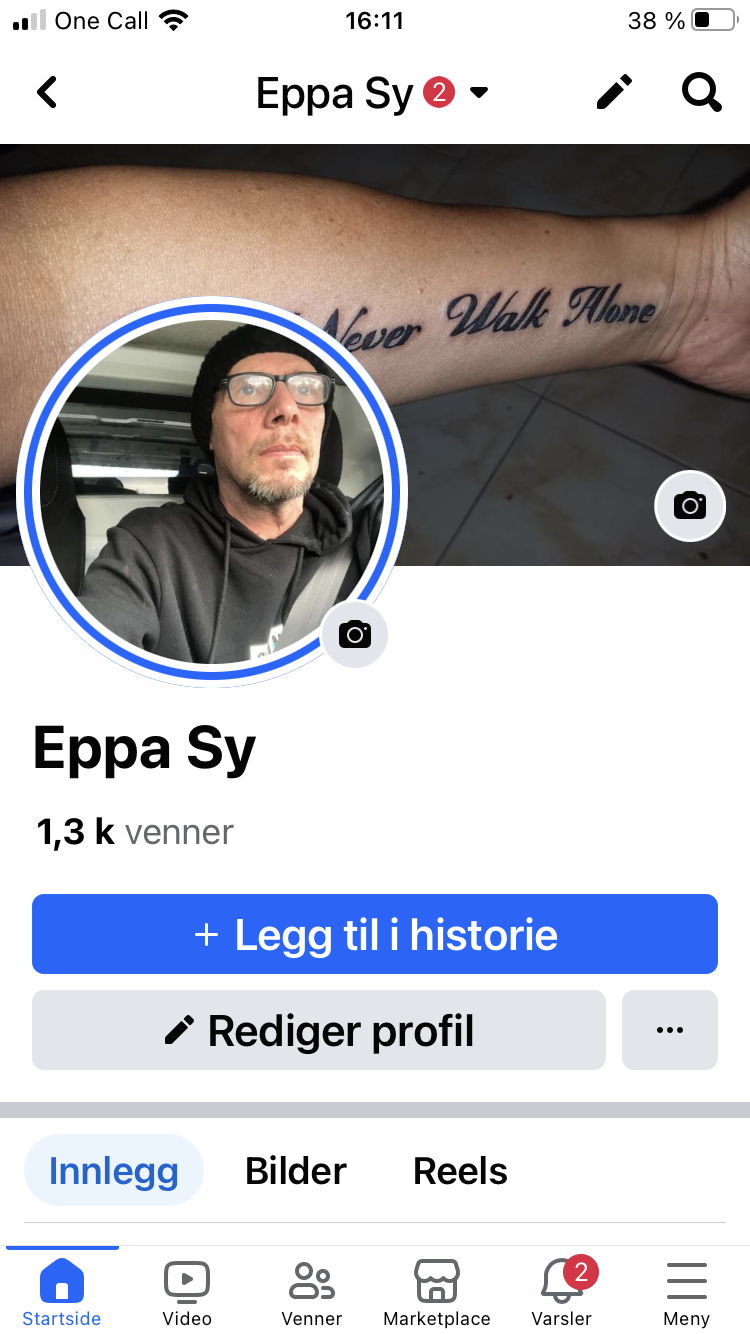The image size is (750, 1334).
Task: Switch to the Innlegg tab
Action: click(x=114, y=1171)
